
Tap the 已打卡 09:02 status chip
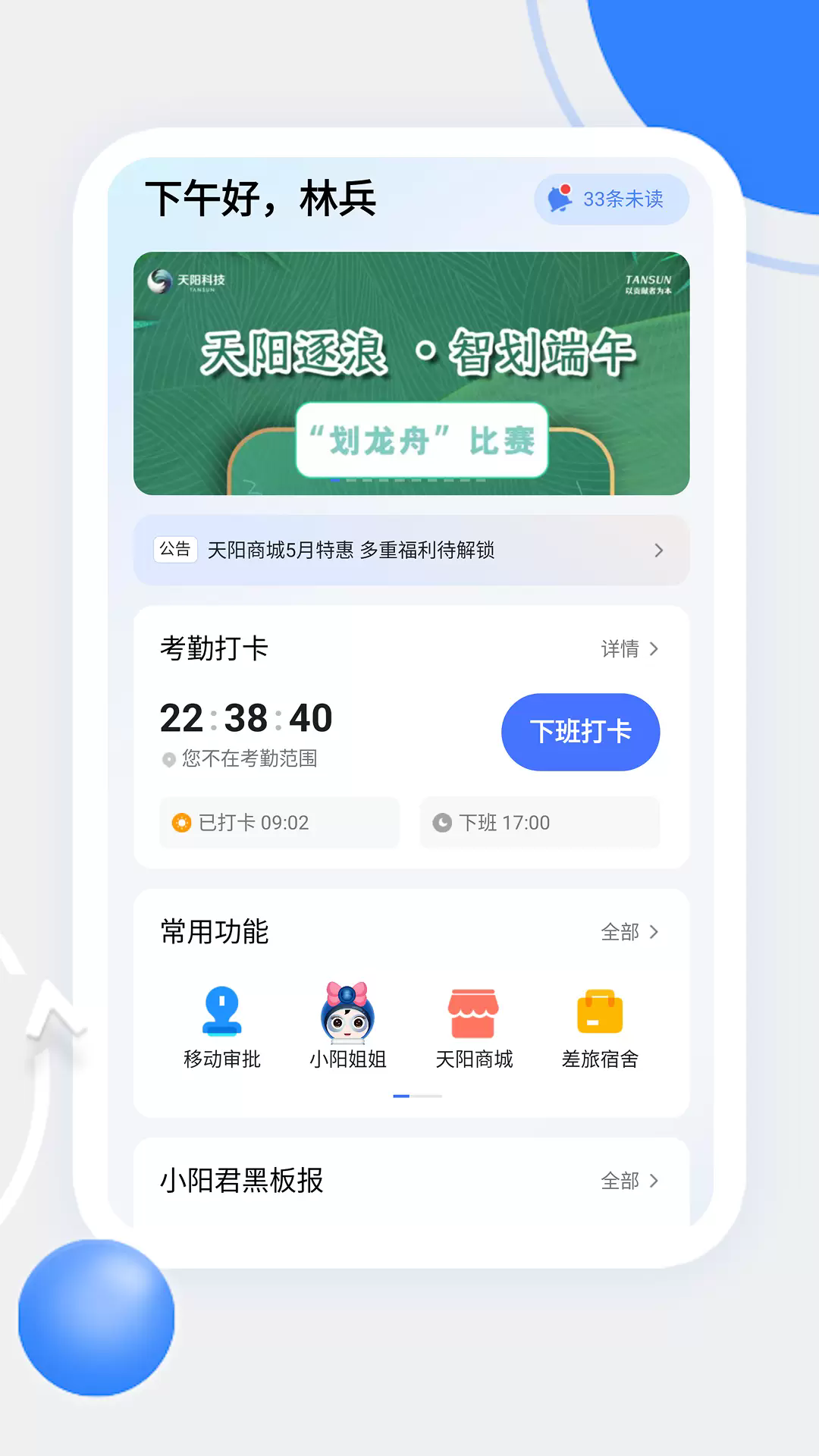click(279, 823)
